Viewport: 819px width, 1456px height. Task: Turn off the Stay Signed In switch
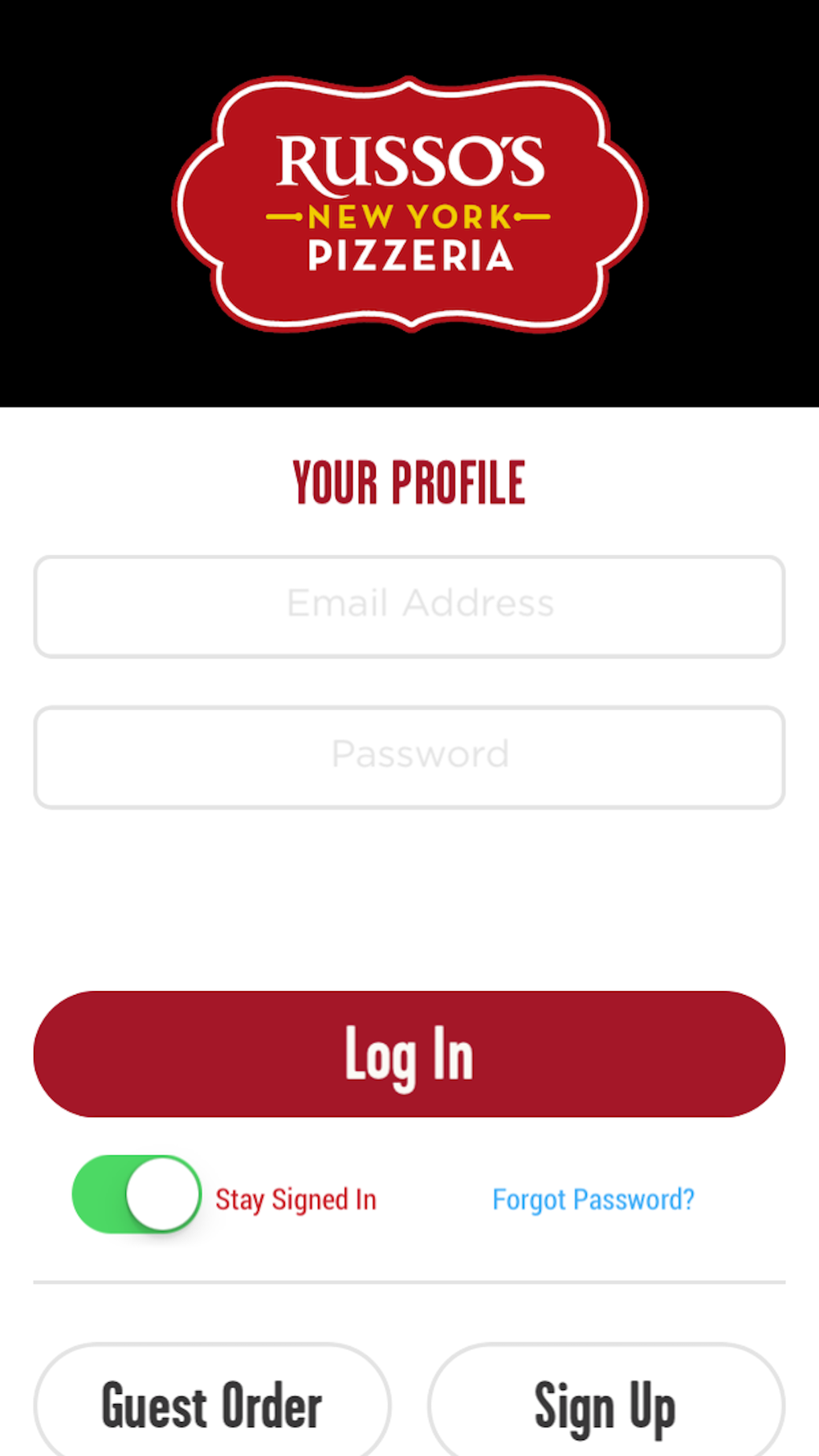click(137, 1194)
